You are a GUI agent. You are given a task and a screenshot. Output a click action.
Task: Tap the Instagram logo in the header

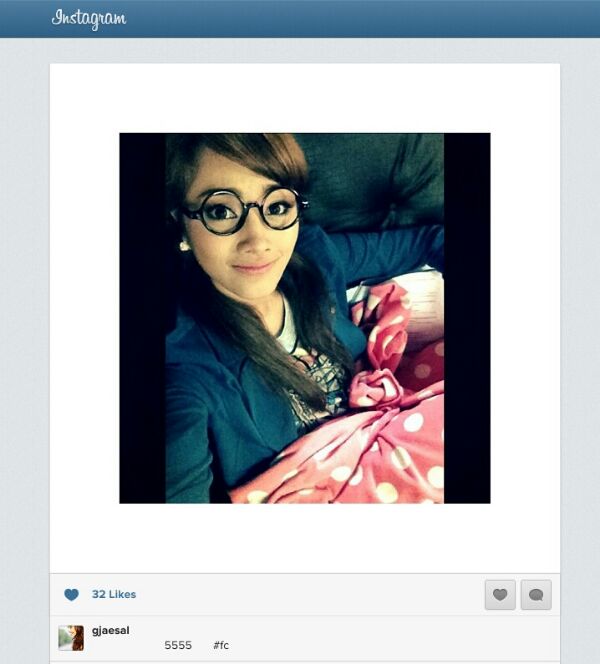pos(89,19)
